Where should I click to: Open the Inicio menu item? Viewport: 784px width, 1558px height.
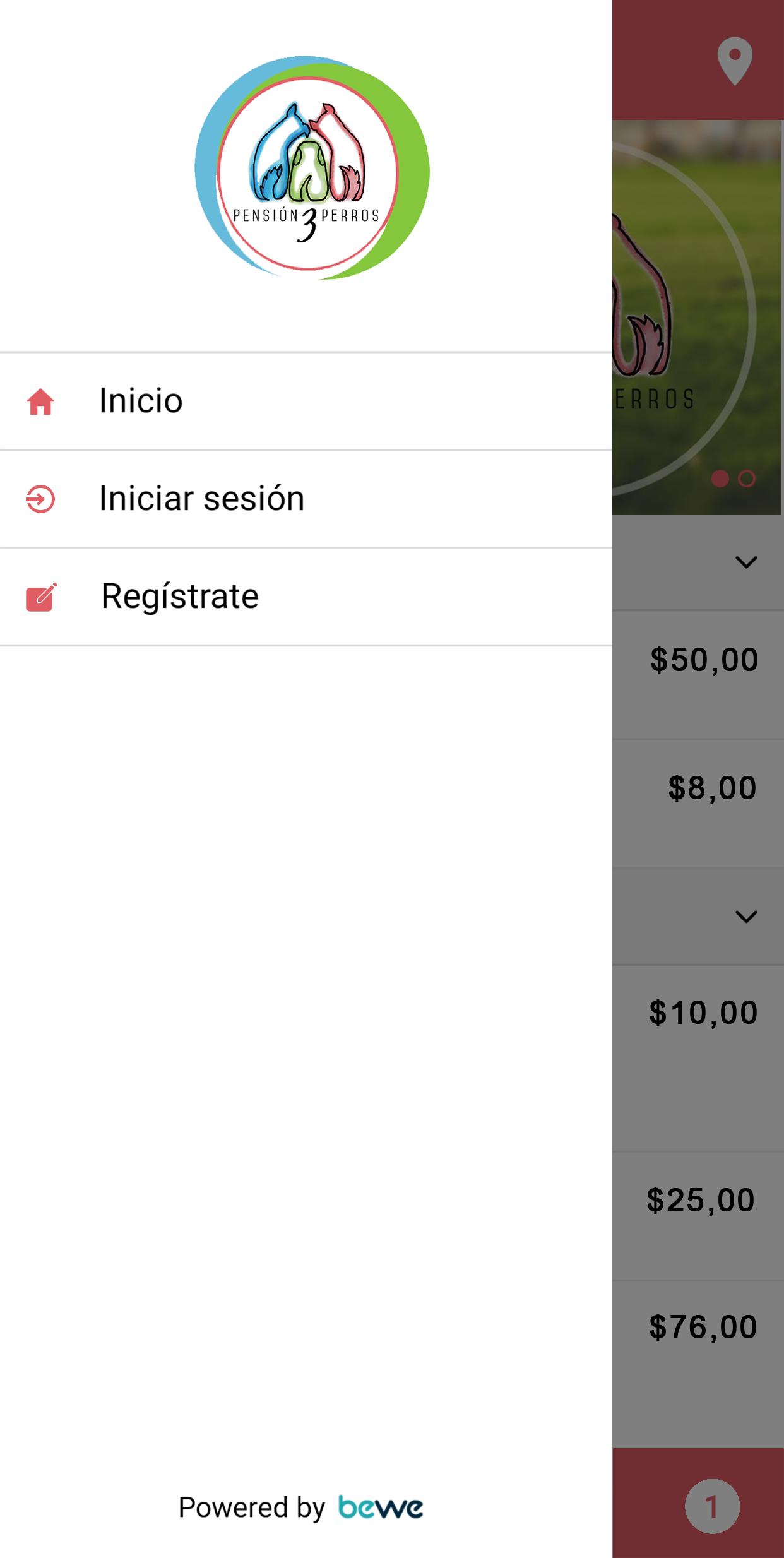tap(306, 401)
